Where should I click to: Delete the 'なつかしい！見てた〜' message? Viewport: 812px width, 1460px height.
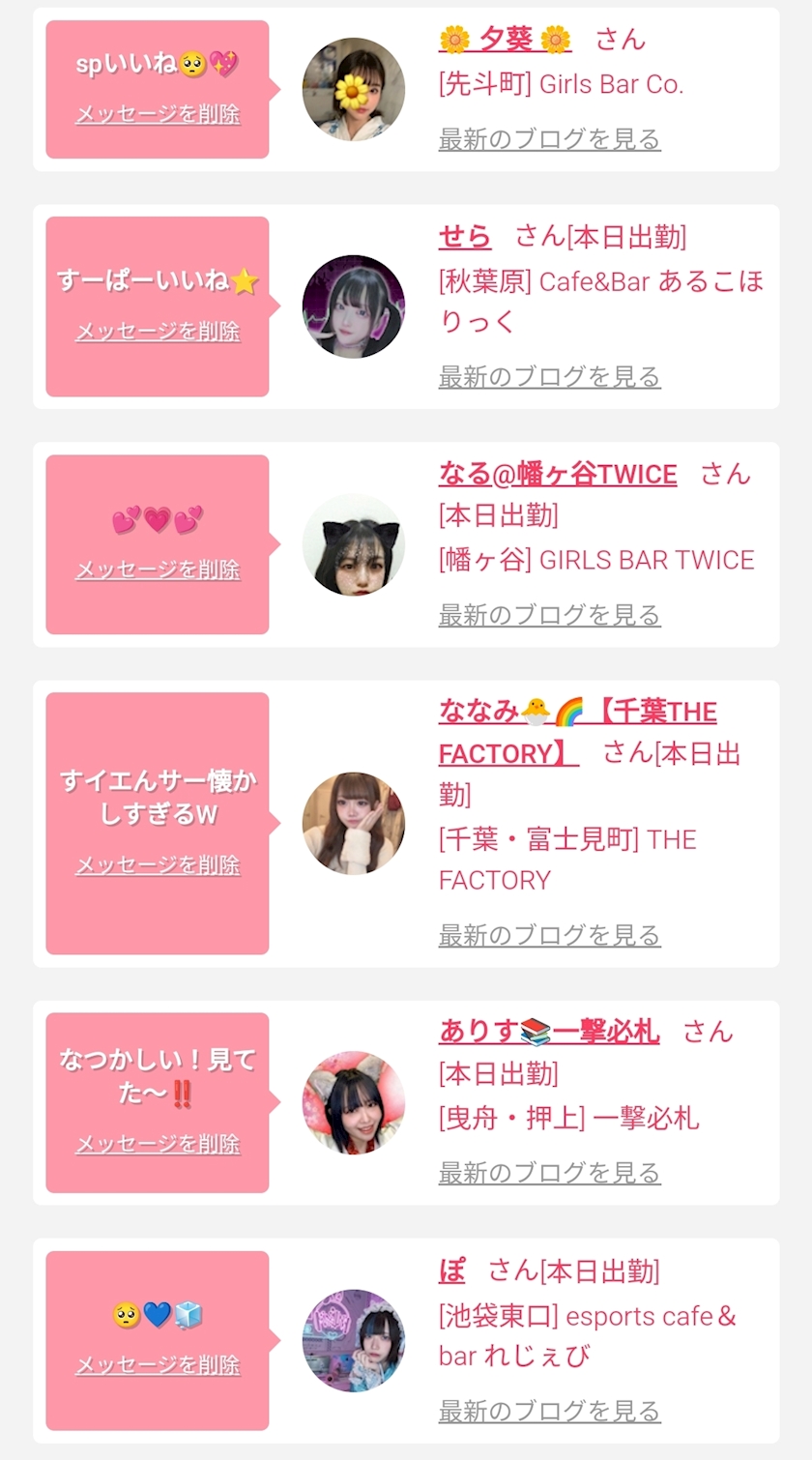(x=158, y=1144)
